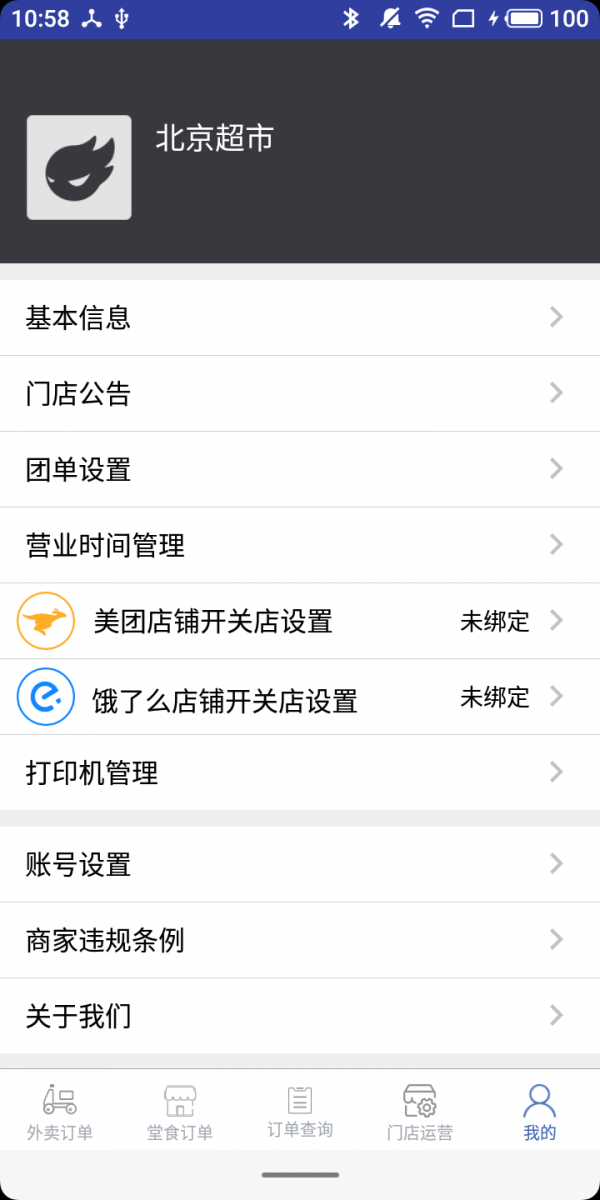
Task: Go to 账号设置
Action: 300,864
